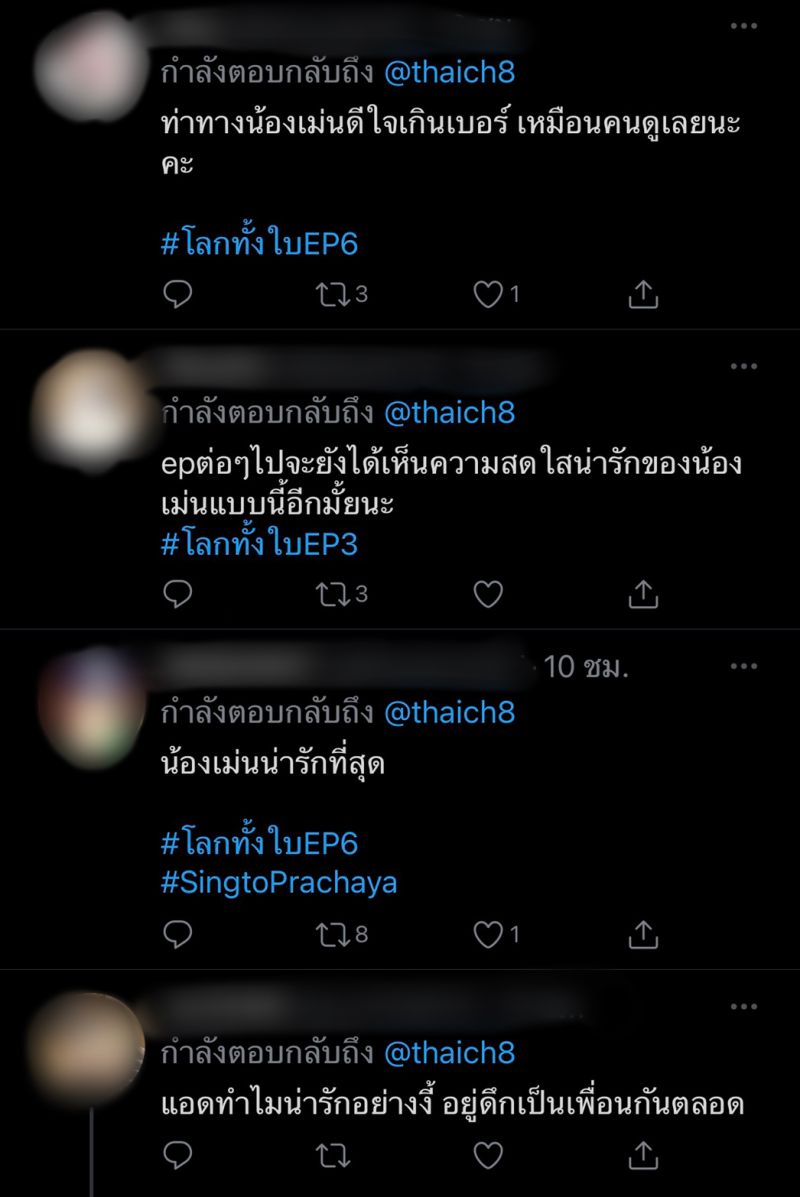Share the reply starting "แอดทำไมน่ารักอย่างงี้"

[642, 1156]
